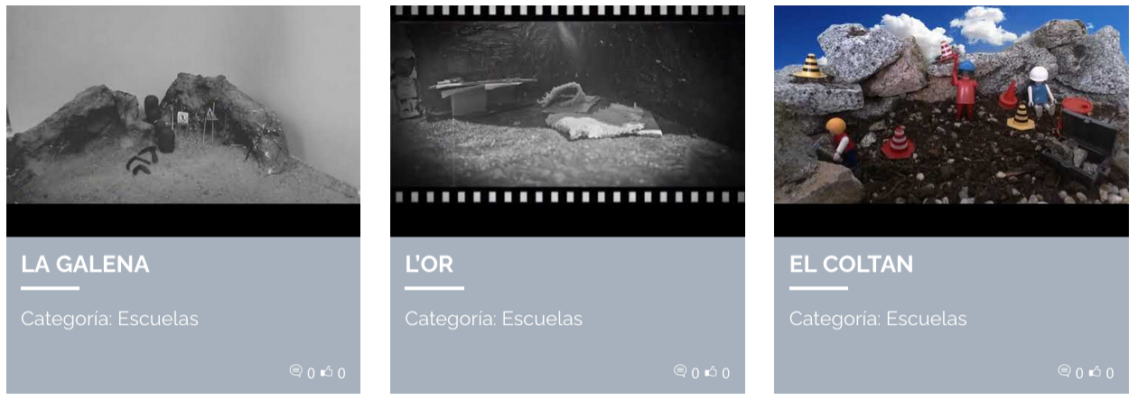Like the EL COLTAN video
Viewport: 1138px width, 400px height.
(1095, 372)
